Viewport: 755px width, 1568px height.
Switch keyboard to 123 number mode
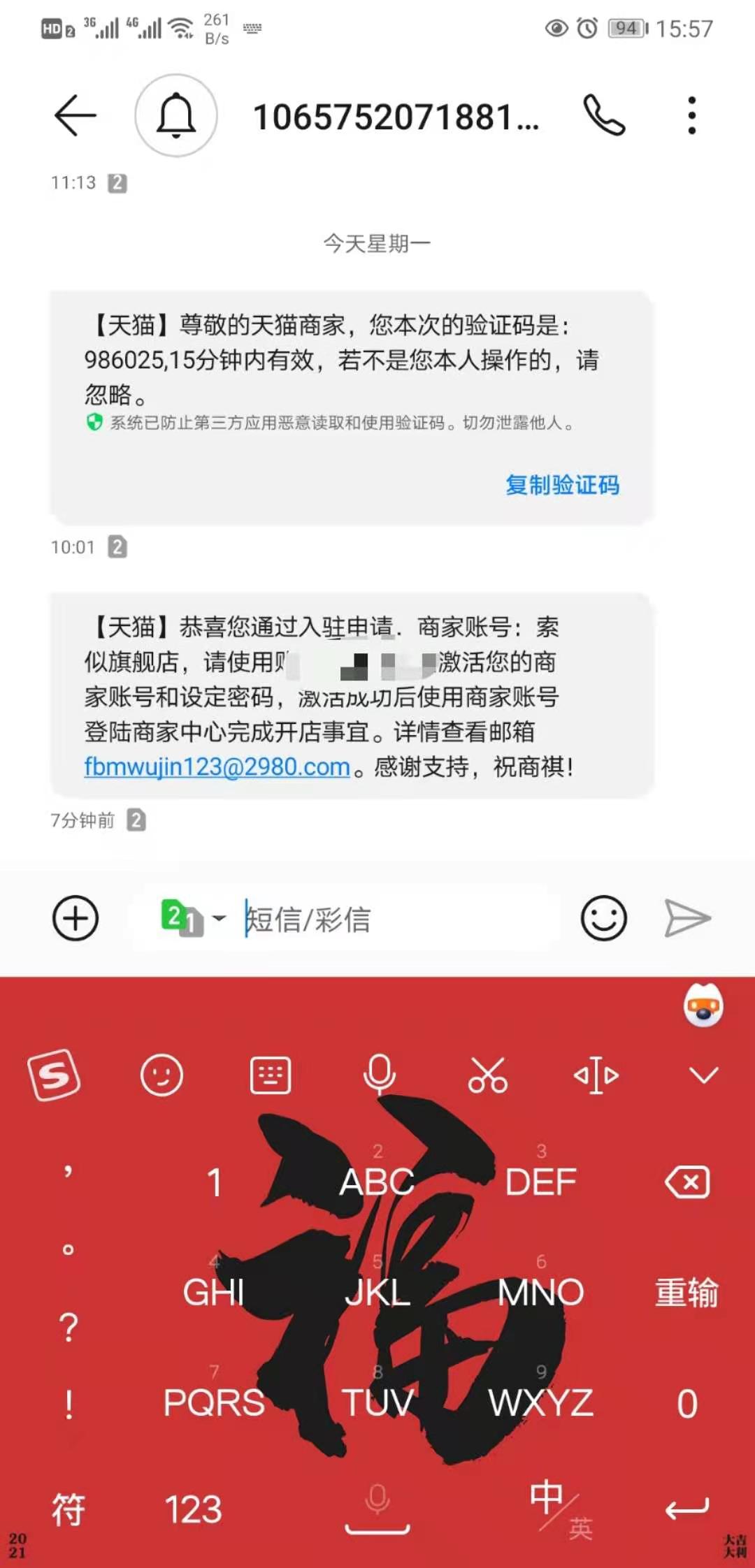(x=193, y=1509)
